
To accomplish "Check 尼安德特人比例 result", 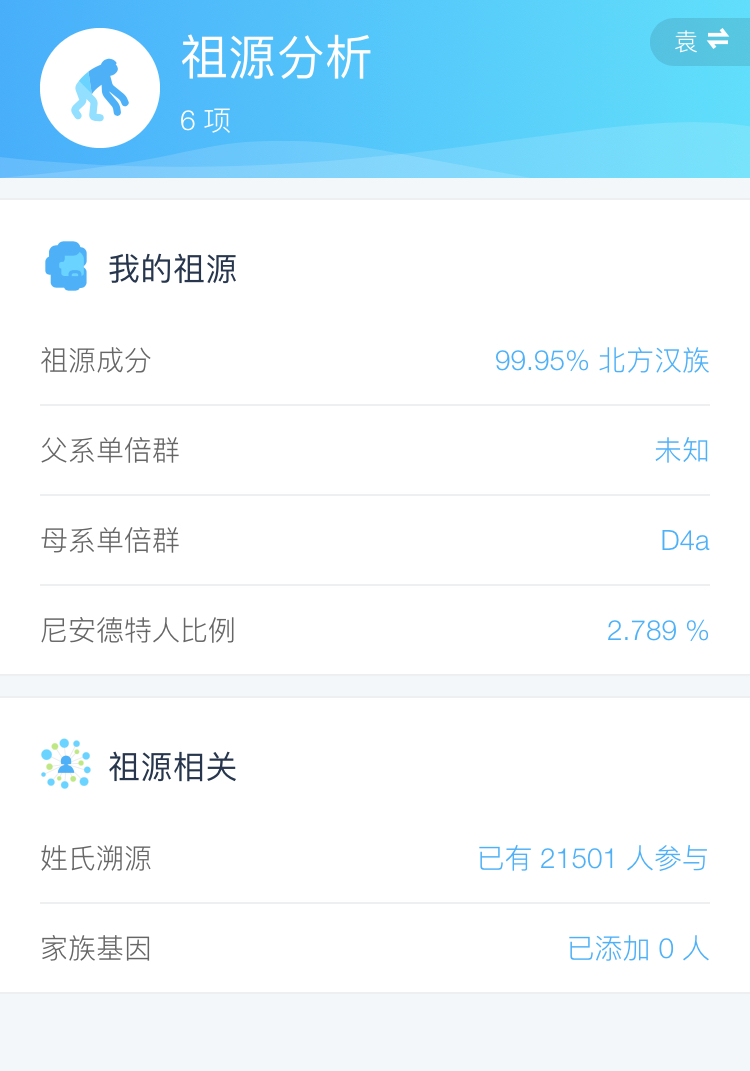I will (x=375, y=630).
